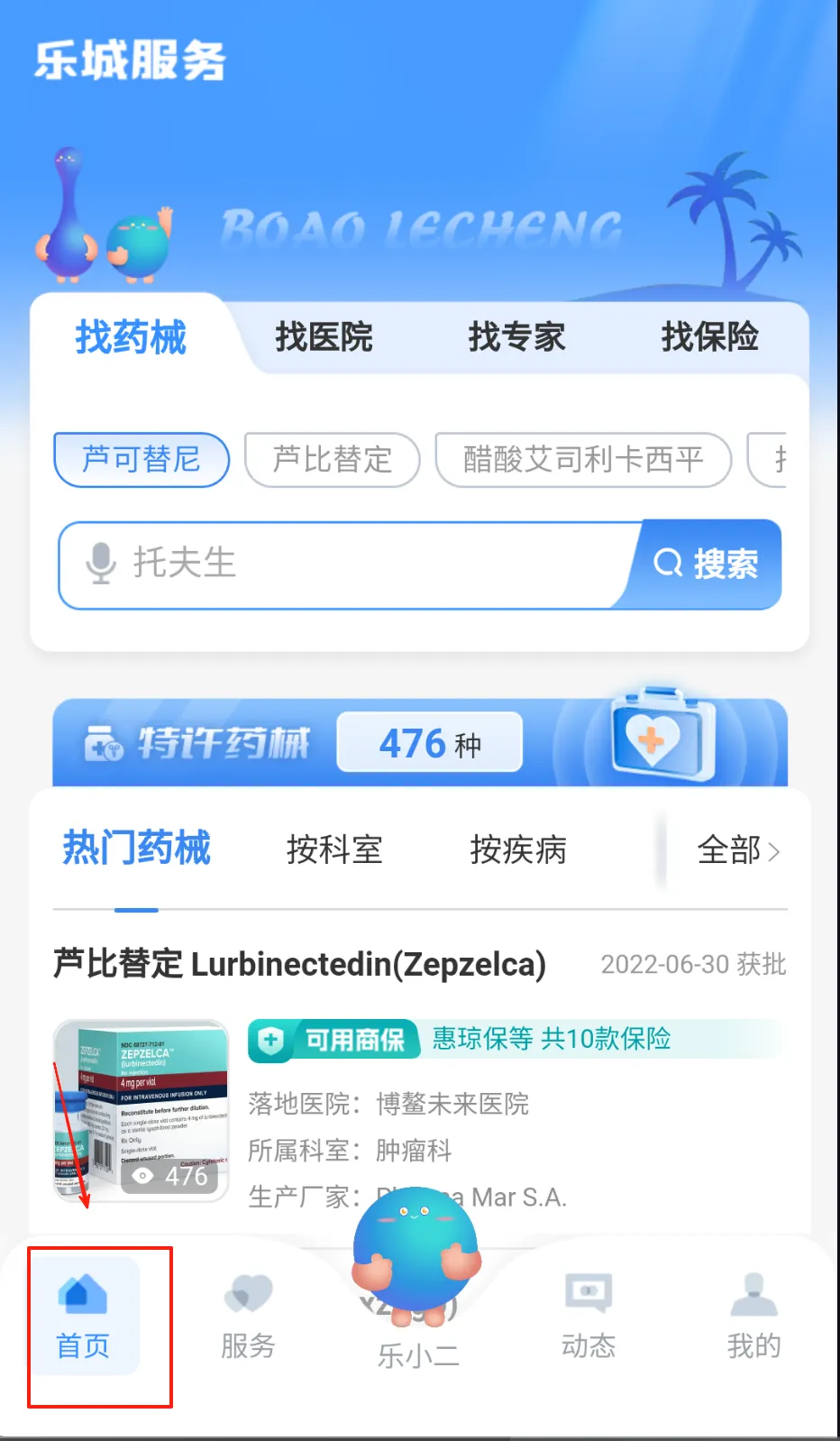The image size is (840, 1441).
Task: Switch to the 按科室 filter tab
Action: point(334,849)
